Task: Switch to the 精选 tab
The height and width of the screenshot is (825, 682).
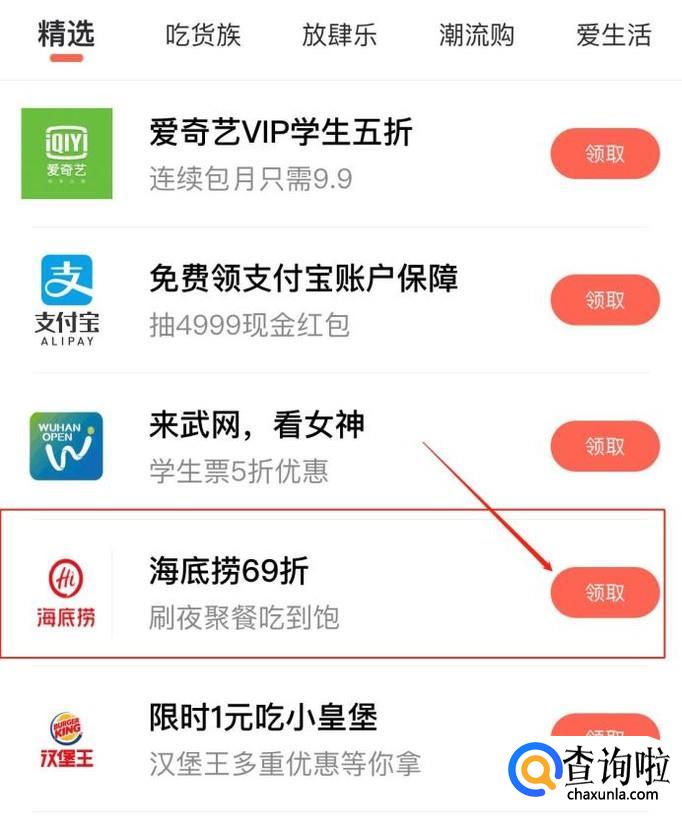Action: 66,34
